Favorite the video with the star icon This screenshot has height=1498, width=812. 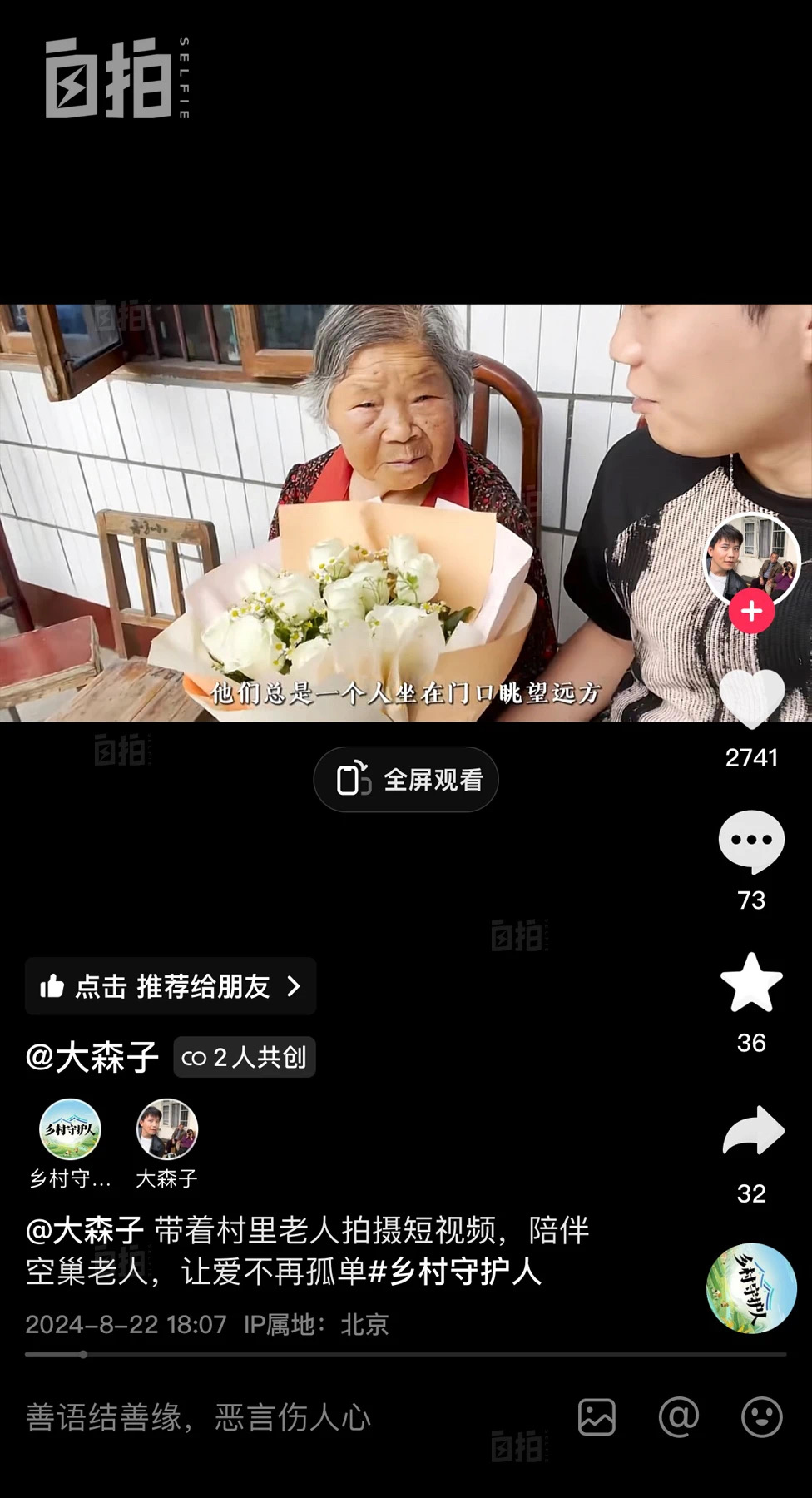click(x=751, y=984)
